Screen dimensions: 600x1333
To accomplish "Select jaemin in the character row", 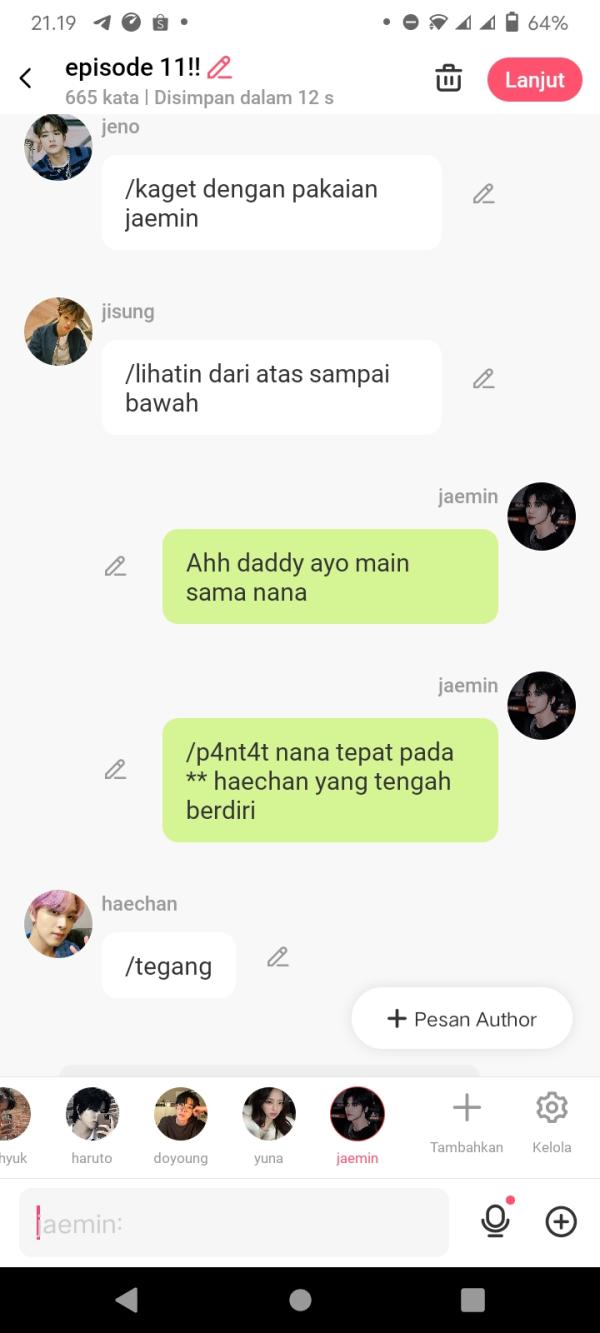I will pos(357,1125).
